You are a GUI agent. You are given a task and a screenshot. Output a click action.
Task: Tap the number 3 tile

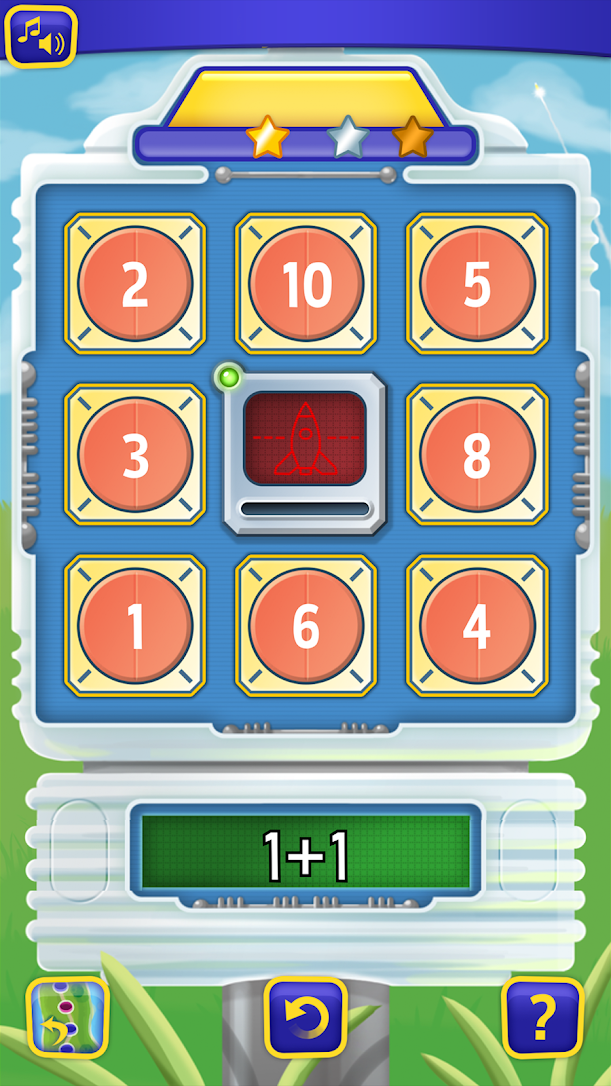pos(135,455)
